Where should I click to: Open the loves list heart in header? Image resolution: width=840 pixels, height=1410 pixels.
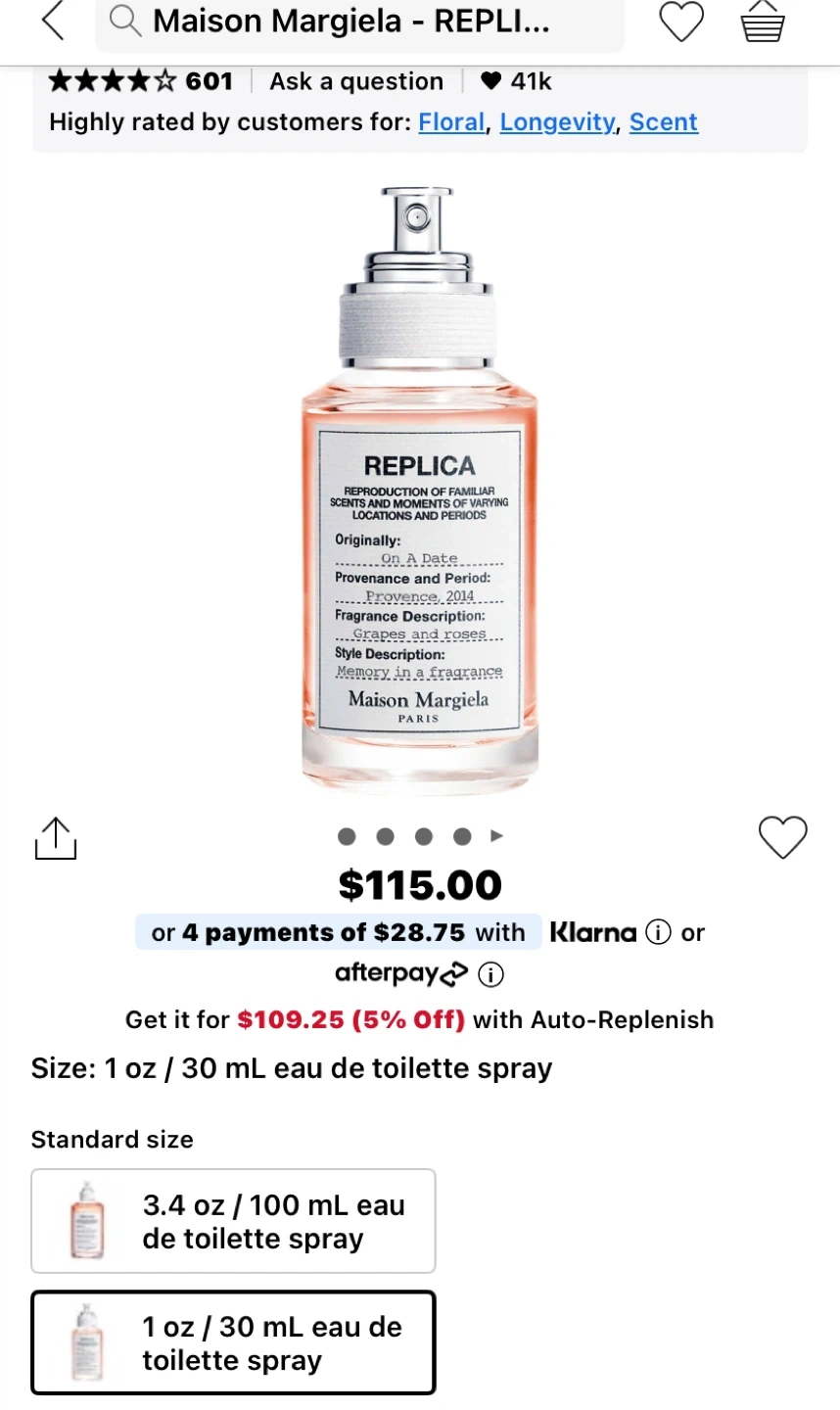(x=681, y=22)
